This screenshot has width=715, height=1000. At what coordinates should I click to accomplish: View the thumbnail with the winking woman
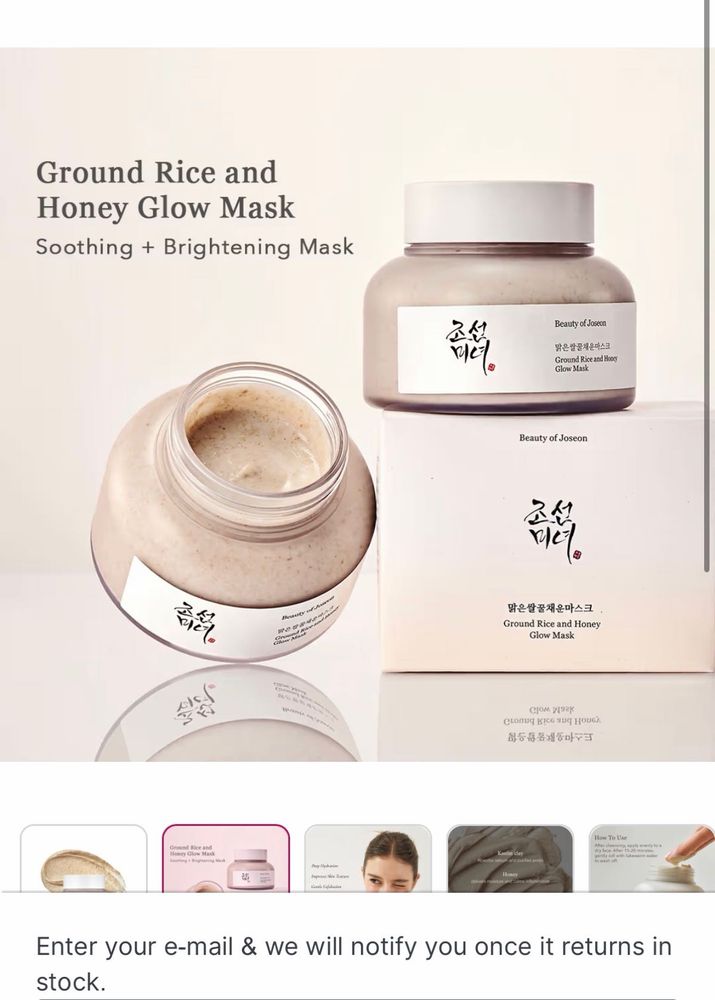pos(368,858)
